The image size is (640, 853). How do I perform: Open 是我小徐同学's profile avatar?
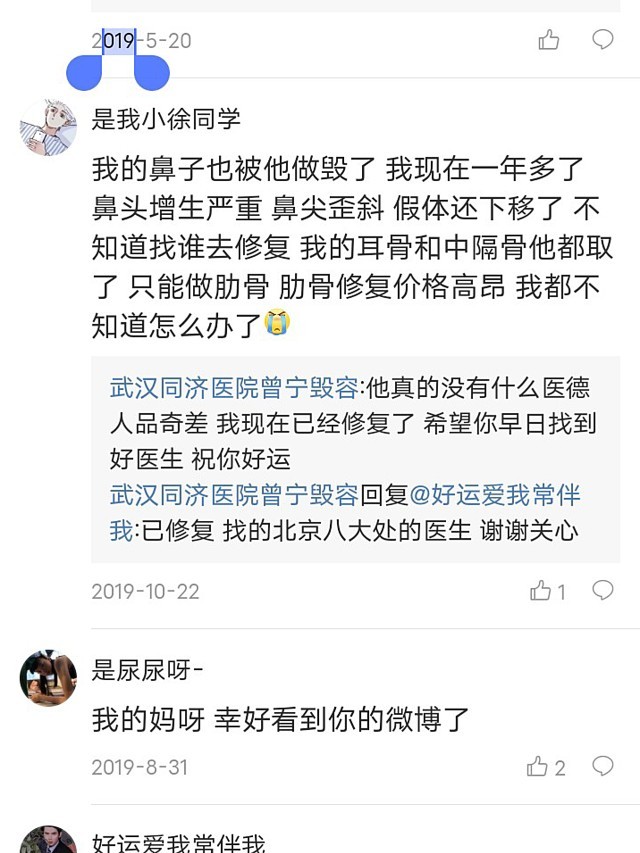(x=48, y=127)
